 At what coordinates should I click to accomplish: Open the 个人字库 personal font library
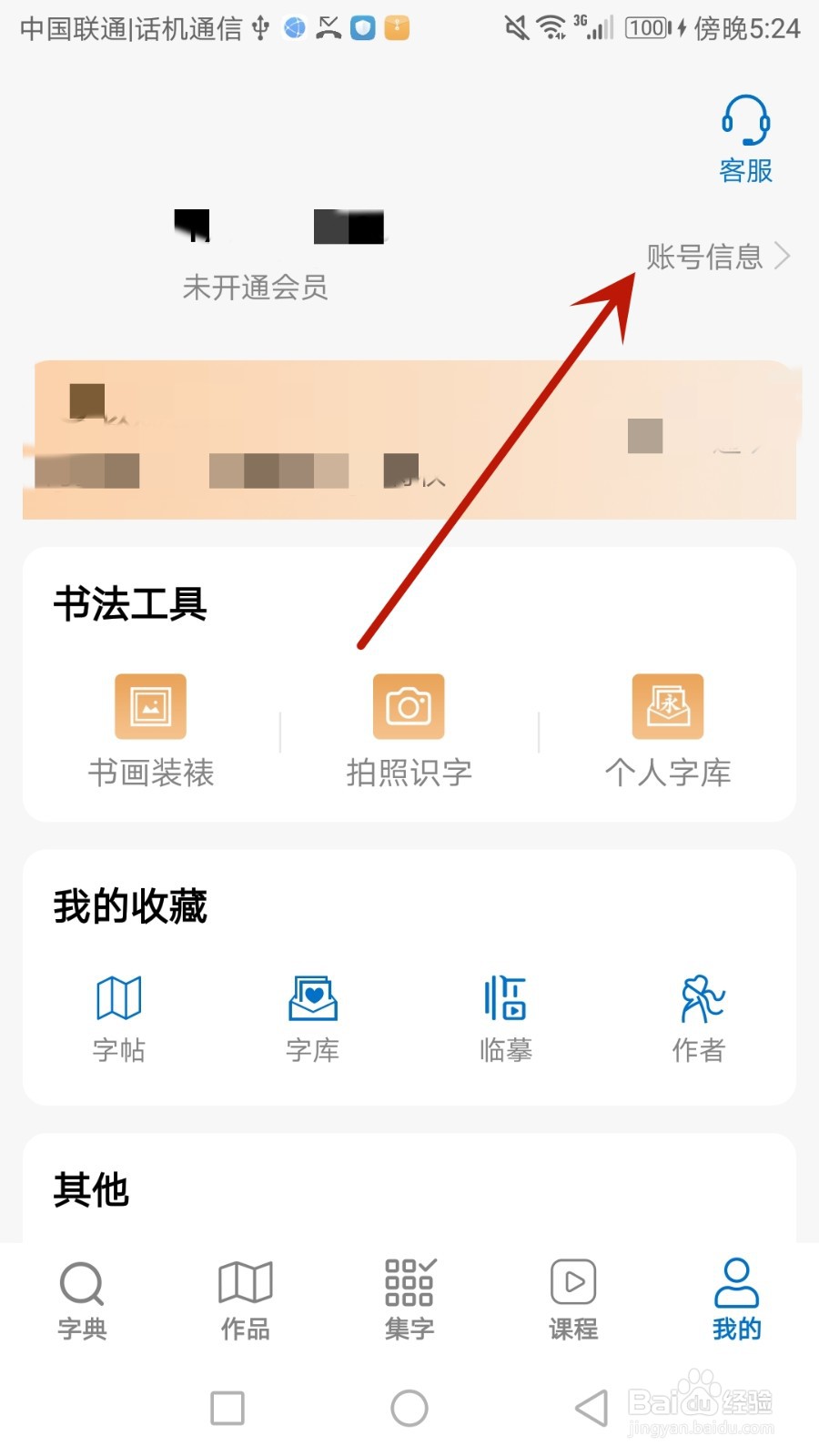pyautogui.click(x=669, y=733)
